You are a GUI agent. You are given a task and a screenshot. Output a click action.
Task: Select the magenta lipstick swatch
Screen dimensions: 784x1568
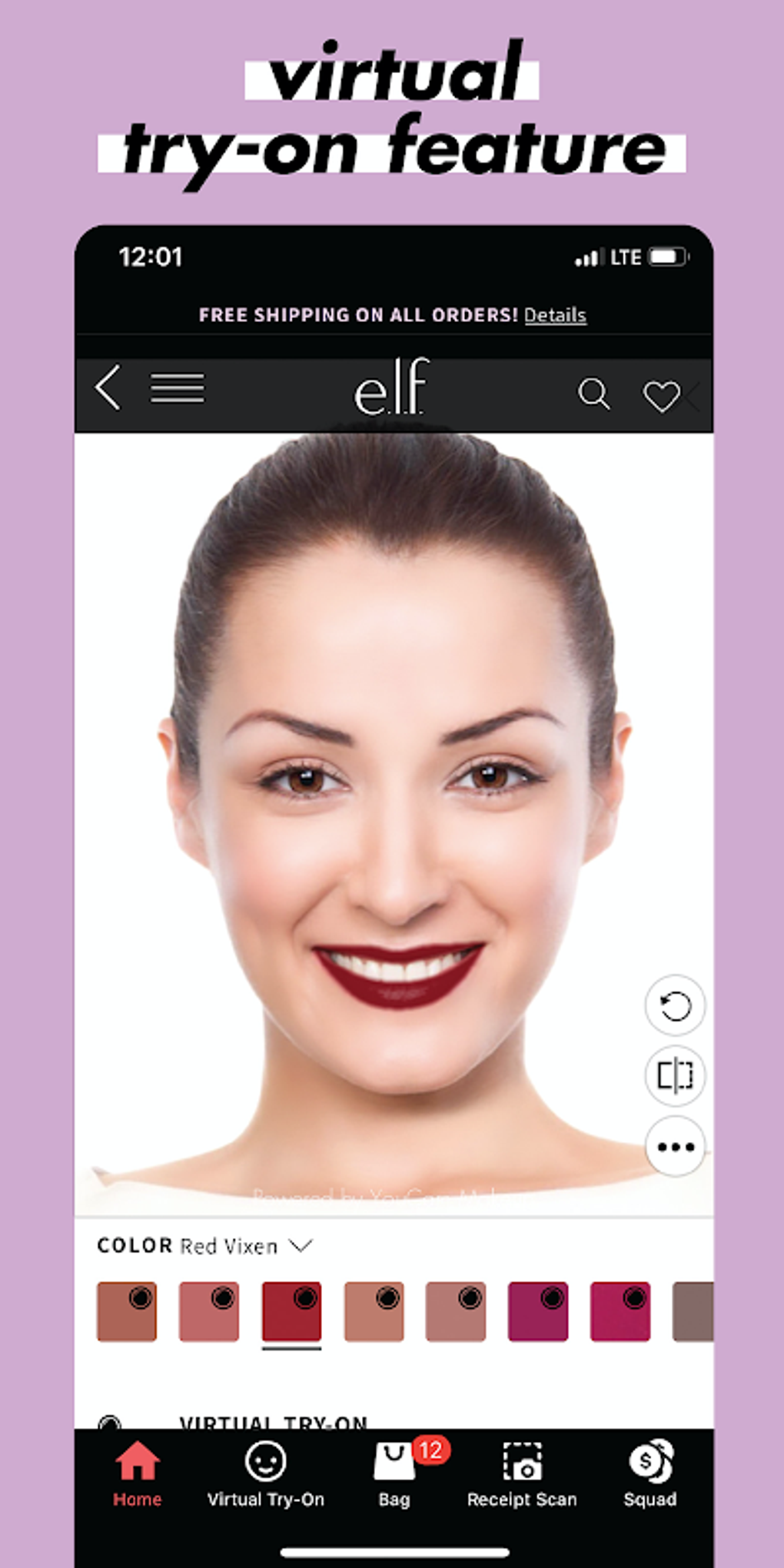coord(539,1312)
